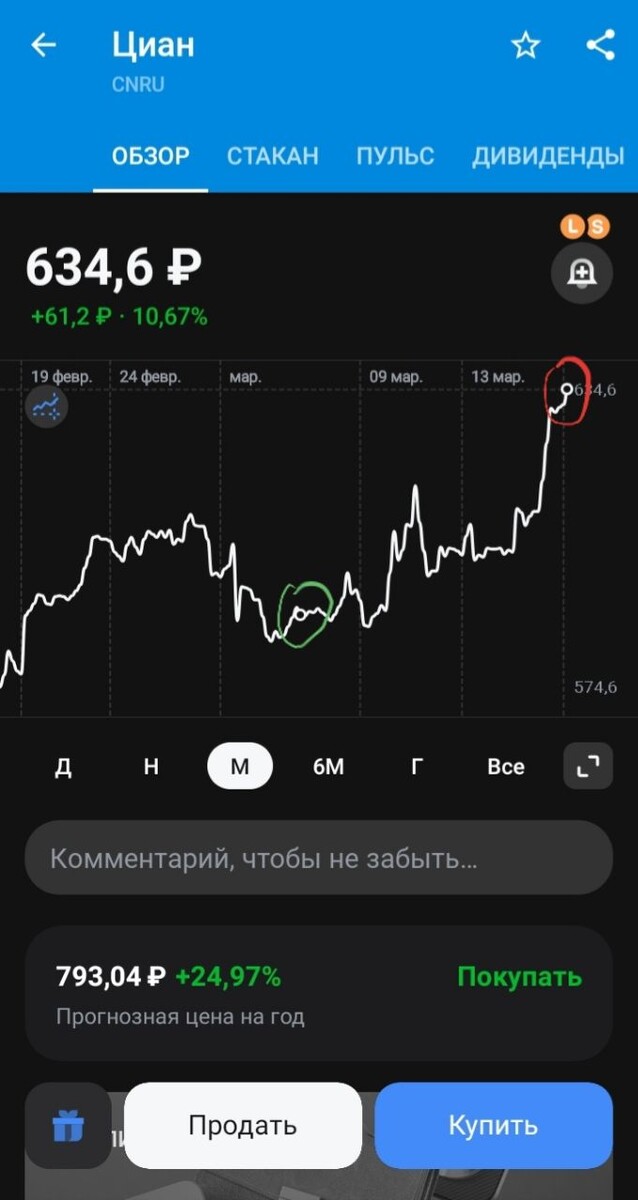Select the Обзор tab
The image size is (638, 1200).
(150, 156)
